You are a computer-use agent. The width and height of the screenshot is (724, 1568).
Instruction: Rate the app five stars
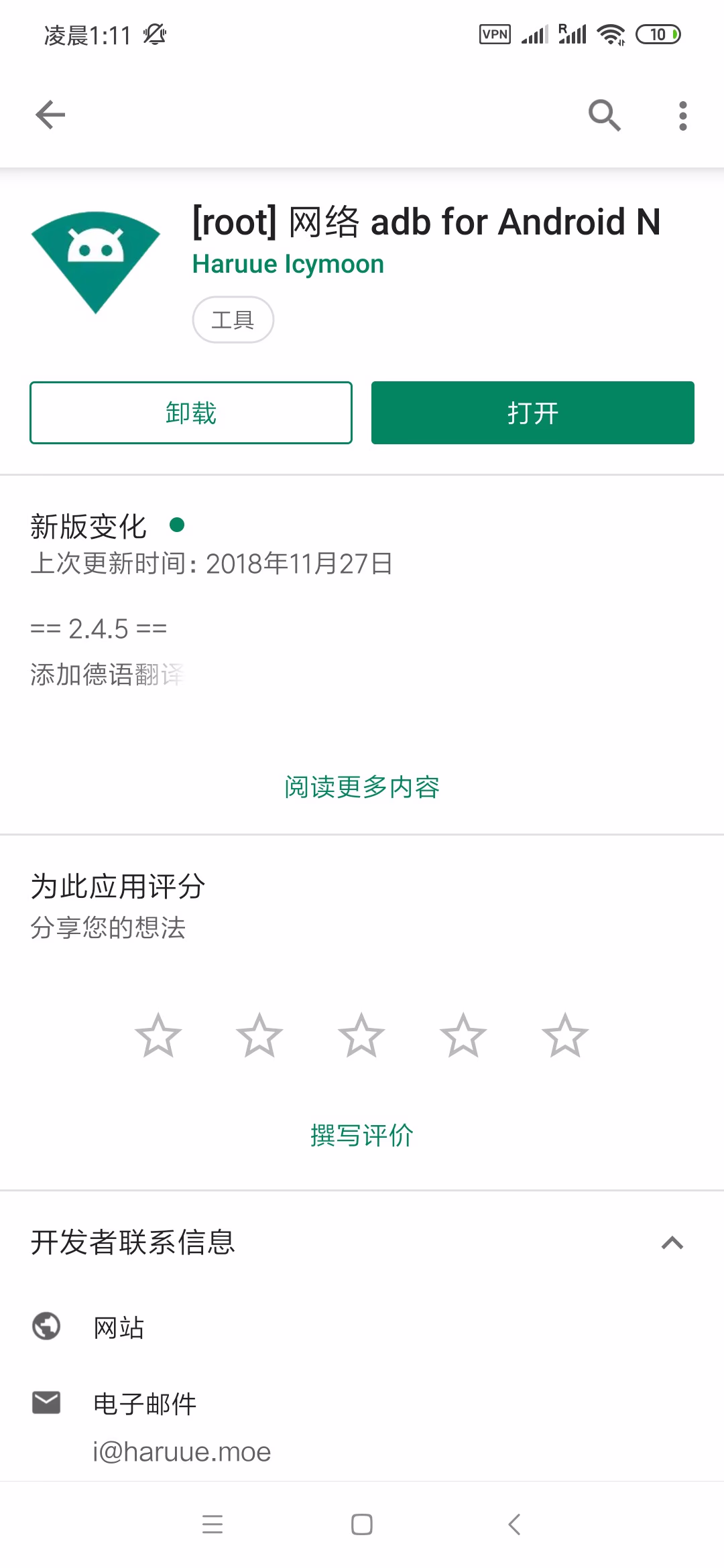point(565,1035)
